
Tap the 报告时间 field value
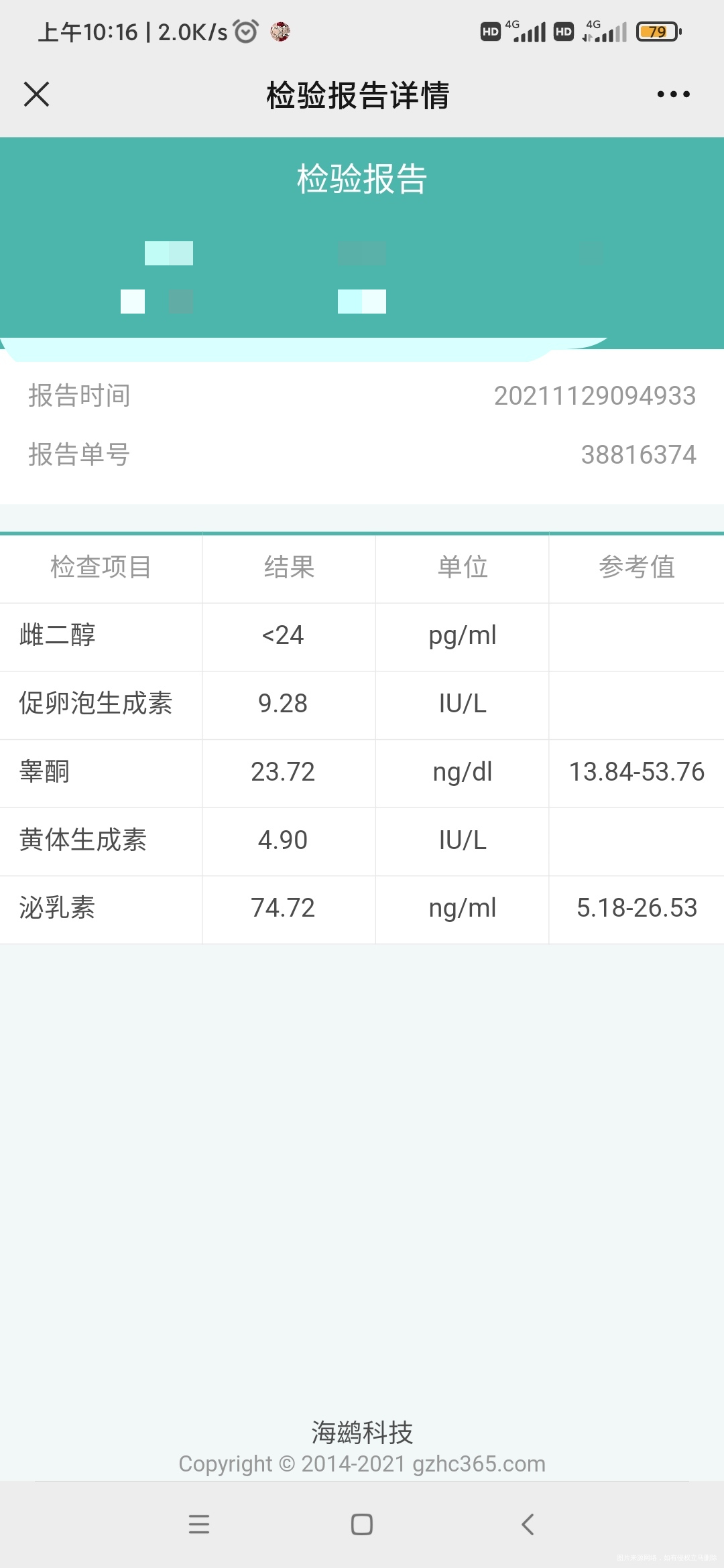594,395
